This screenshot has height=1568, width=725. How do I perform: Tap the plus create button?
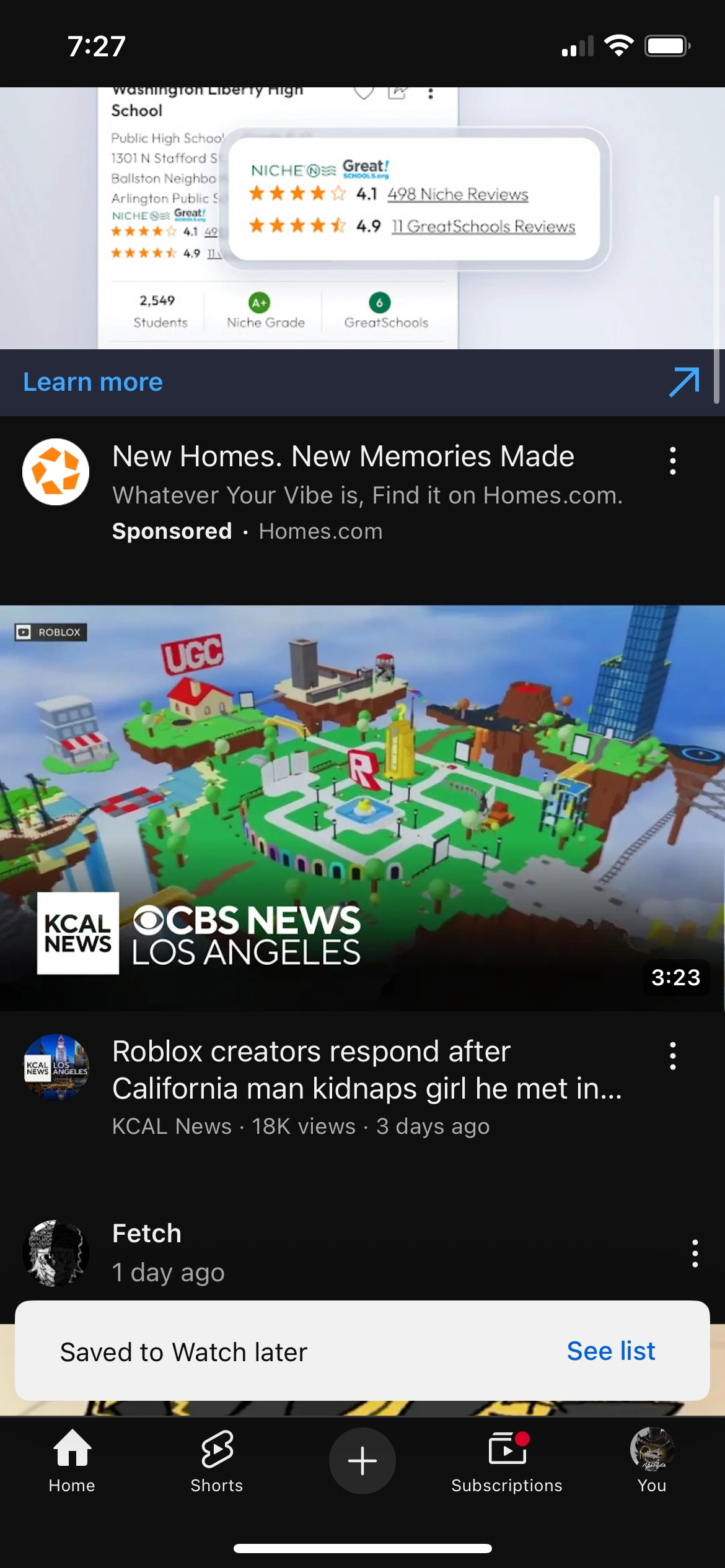[362, 1460]
